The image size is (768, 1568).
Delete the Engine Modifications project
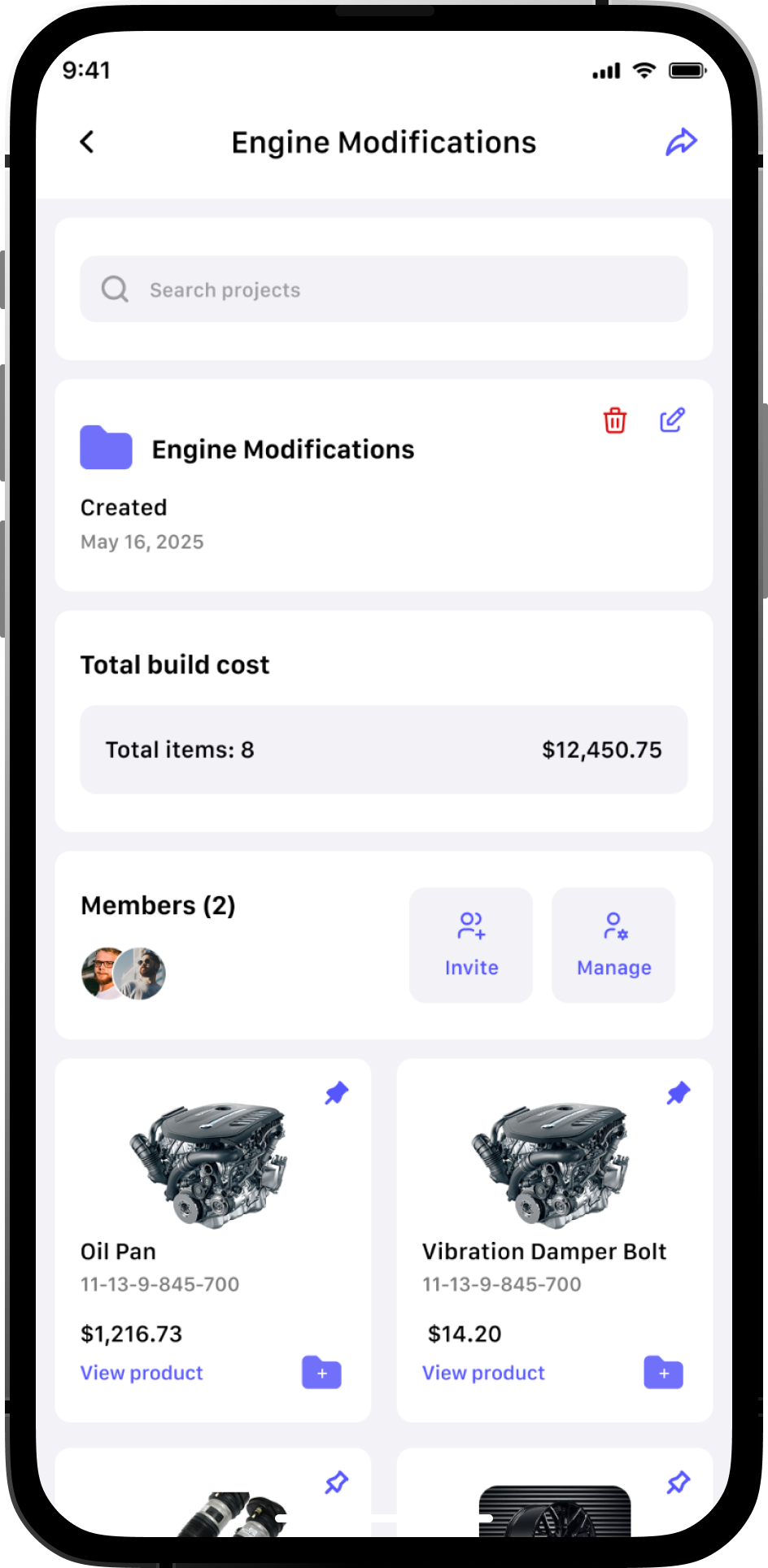(615, 420)
